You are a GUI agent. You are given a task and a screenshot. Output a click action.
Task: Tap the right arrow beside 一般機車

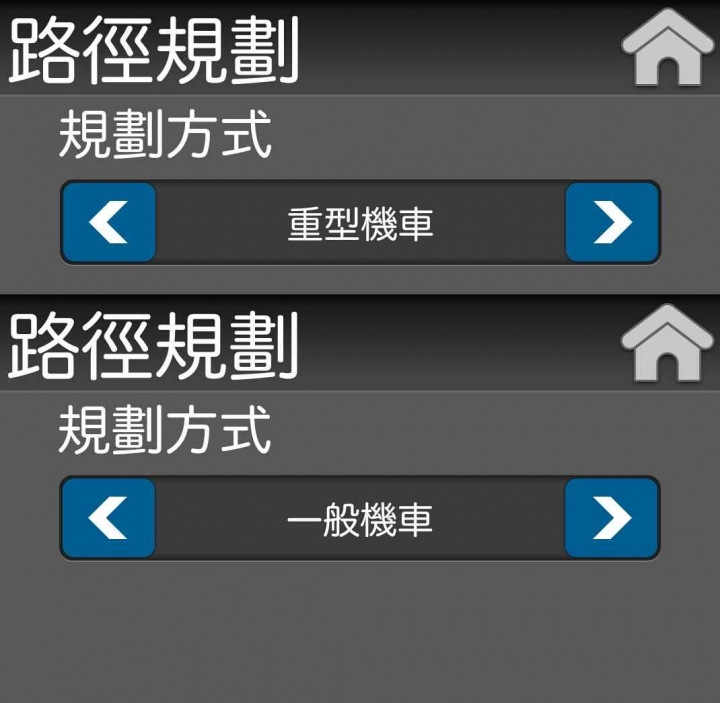(612, 518)
